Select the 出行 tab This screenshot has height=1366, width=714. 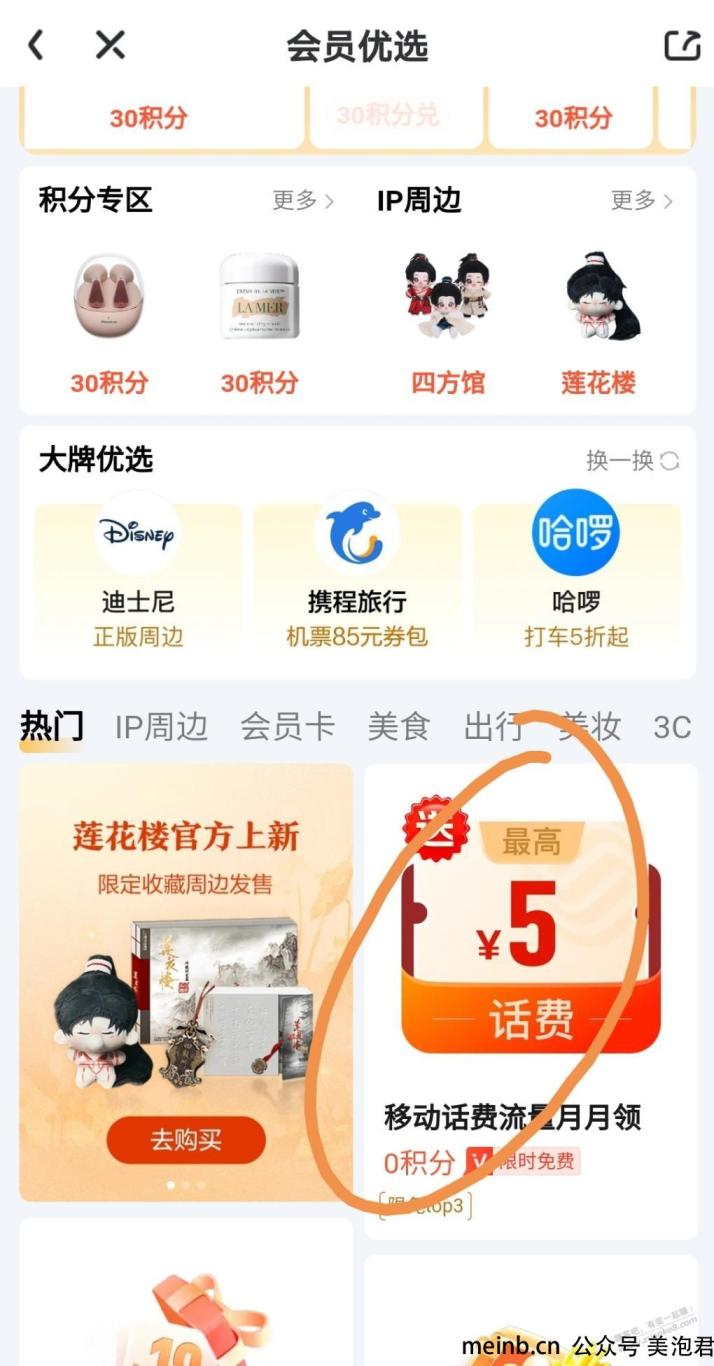(493, 727)
